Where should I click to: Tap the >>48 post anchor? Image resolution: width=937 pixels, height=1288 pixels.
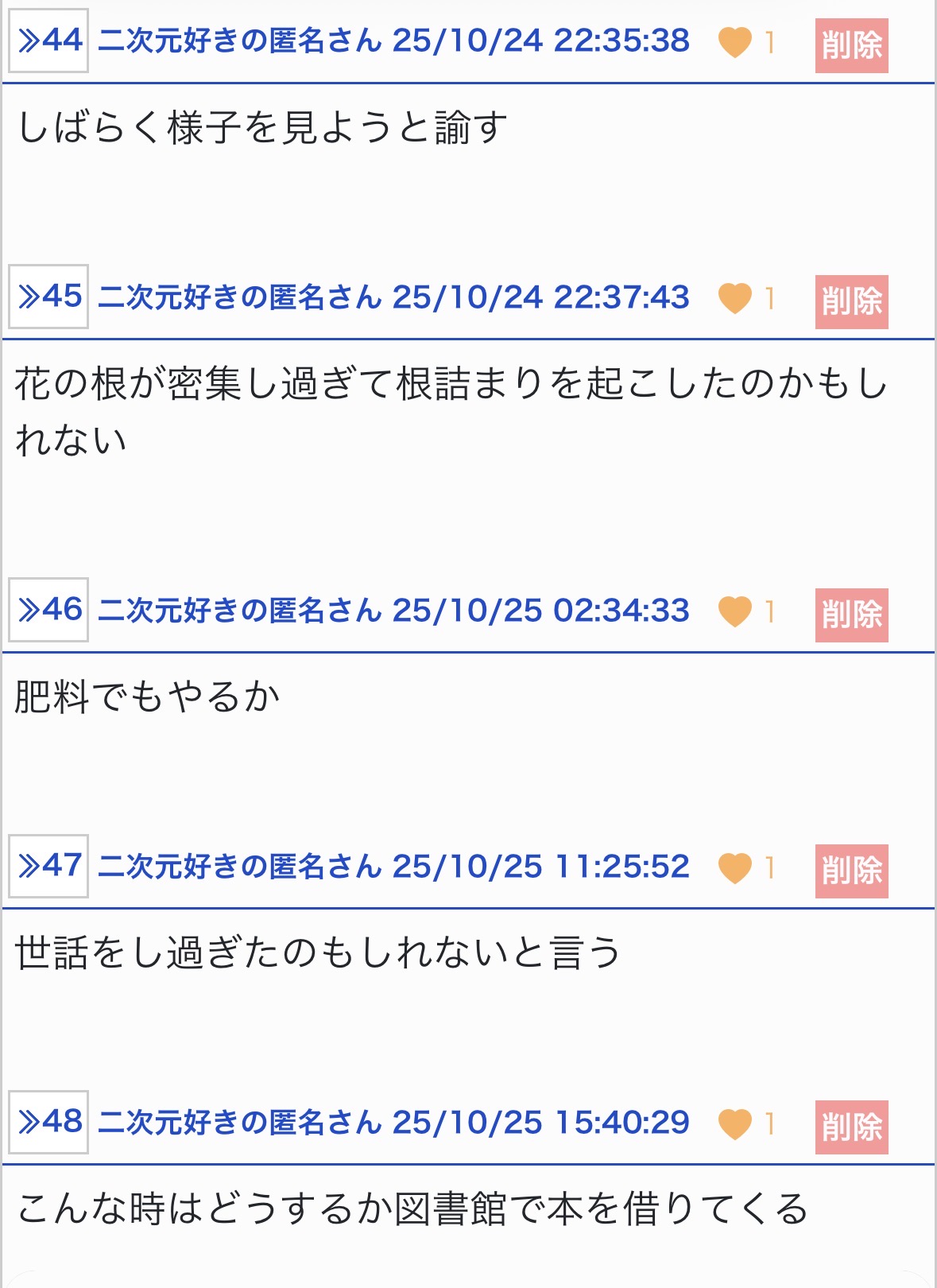tap(48, 1122)
